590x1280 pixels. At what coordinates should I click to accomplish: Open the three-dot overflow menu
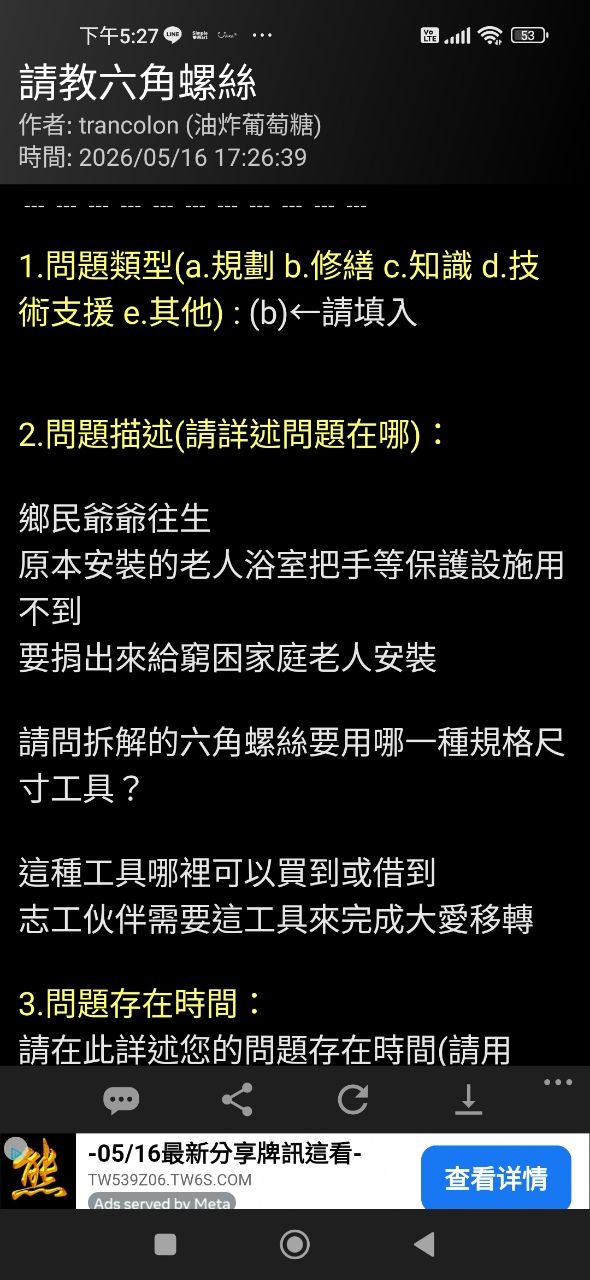pyautogui.click(x=558, y=1082)
